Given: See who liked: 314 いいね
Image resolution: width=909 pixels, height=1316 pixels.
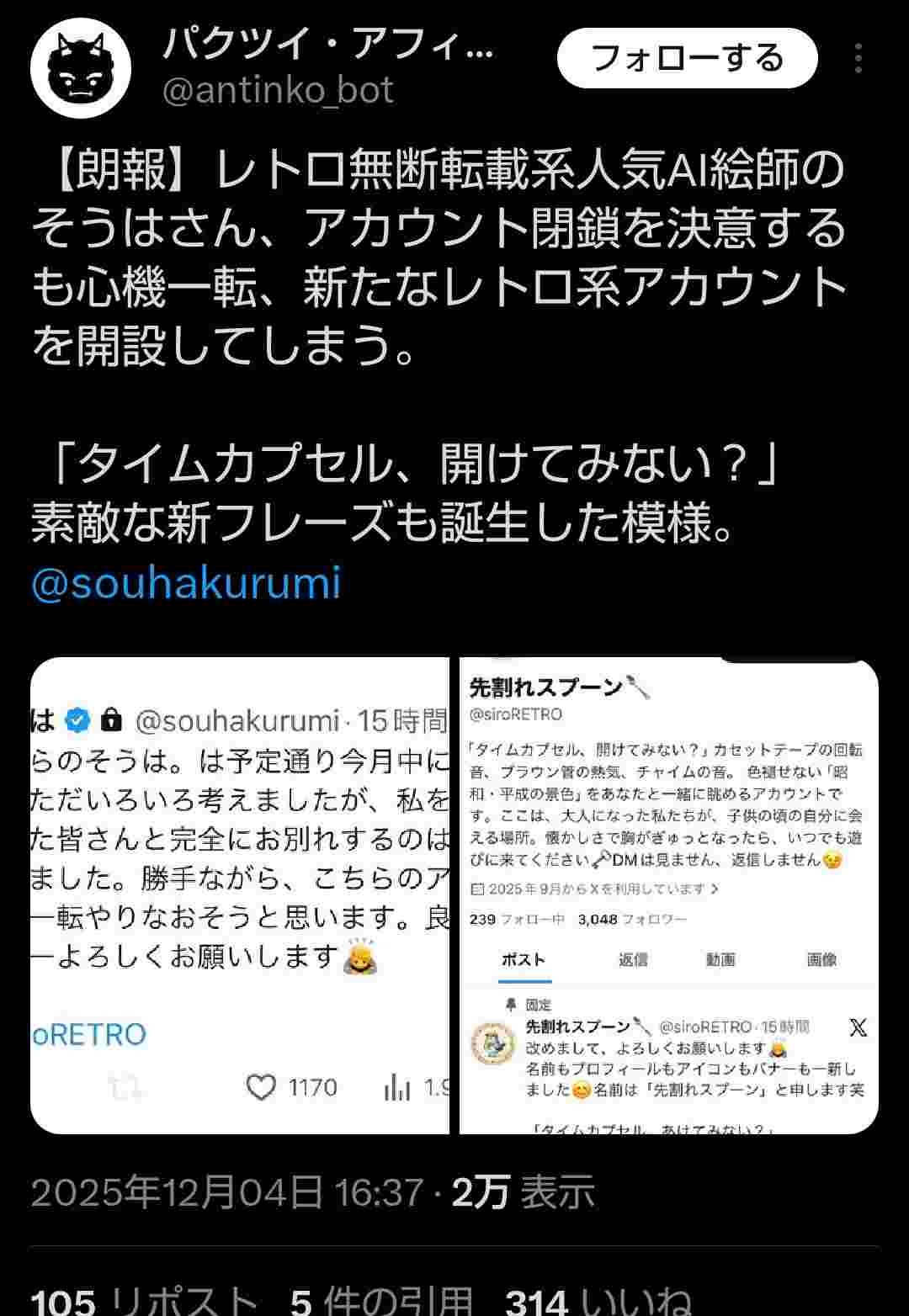Looking at the screenshot, I should [x=598, y=1301].
